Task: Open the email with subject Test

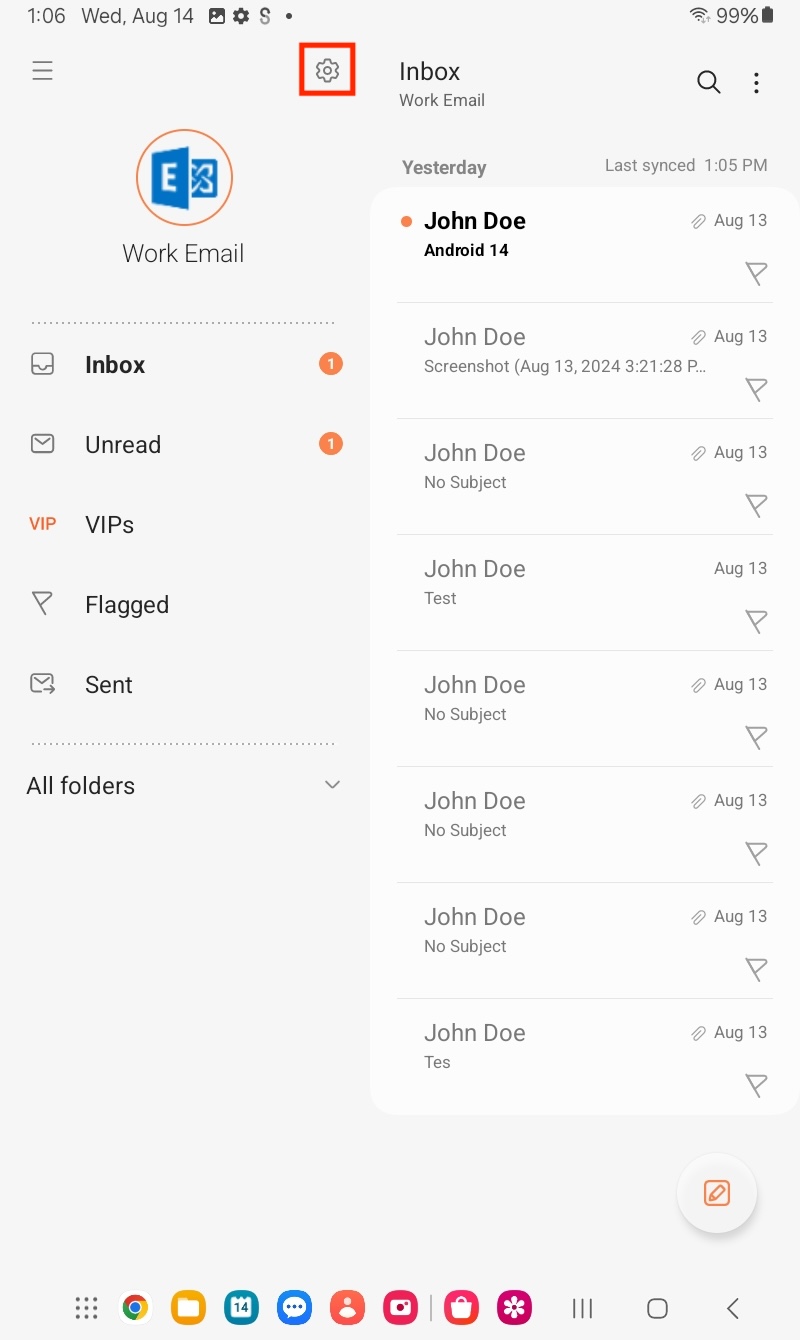Action: (585, 593)
